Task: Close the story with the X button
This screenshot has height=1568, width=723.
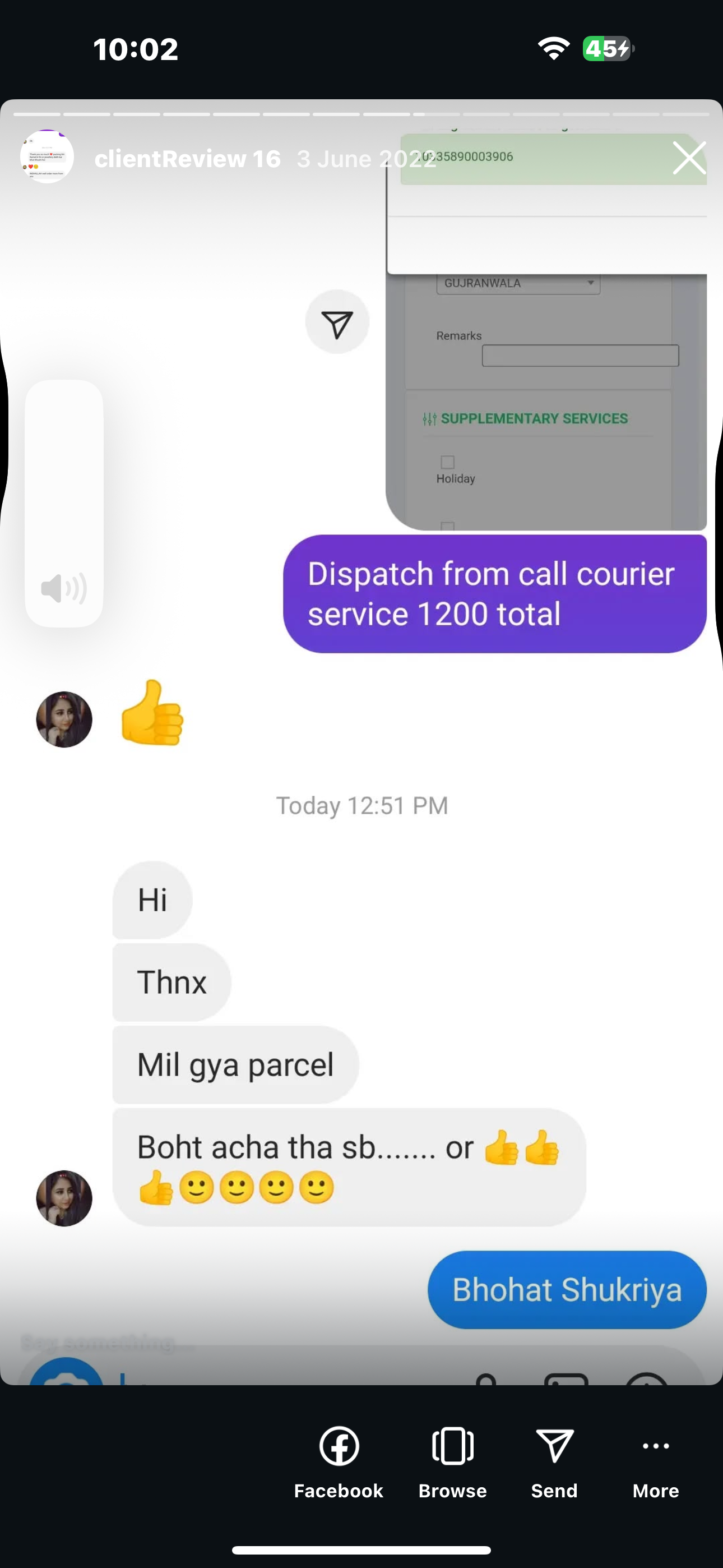Action: click(x=689, y=158)
